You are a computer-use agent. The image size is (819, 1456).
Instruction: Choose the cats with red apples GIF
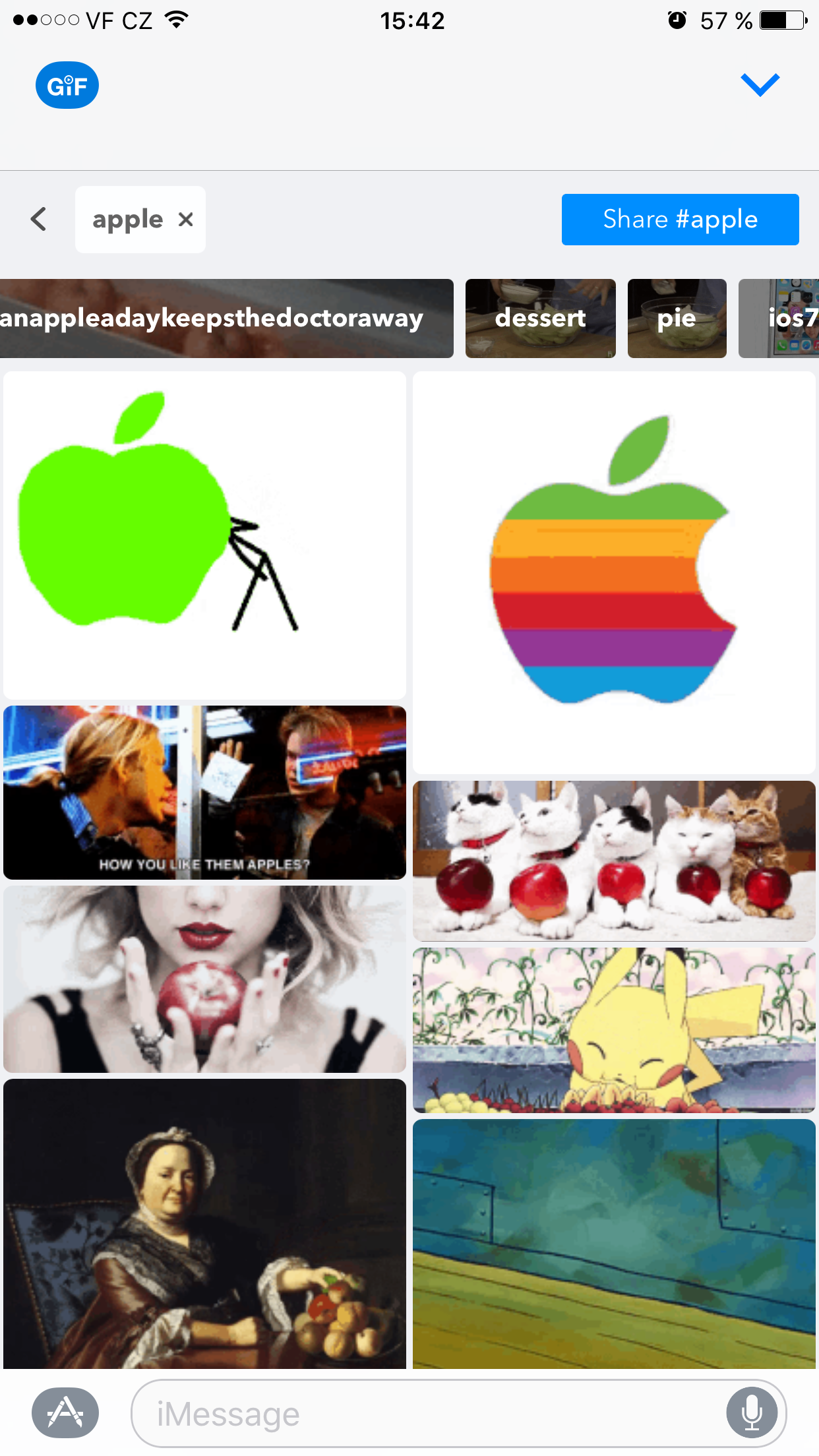613,861
